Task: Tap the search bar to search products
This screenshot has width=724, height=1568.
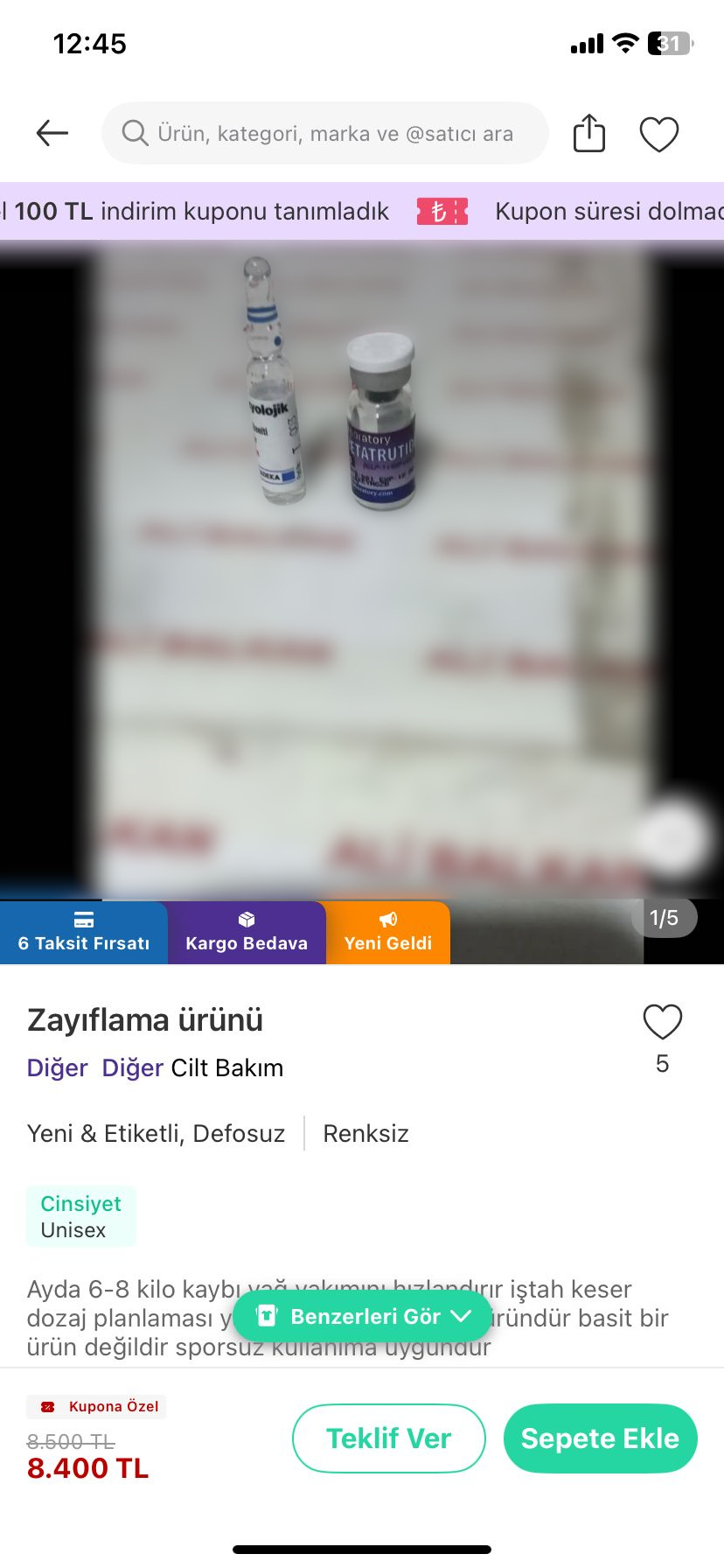Action: tap(324, 133)
